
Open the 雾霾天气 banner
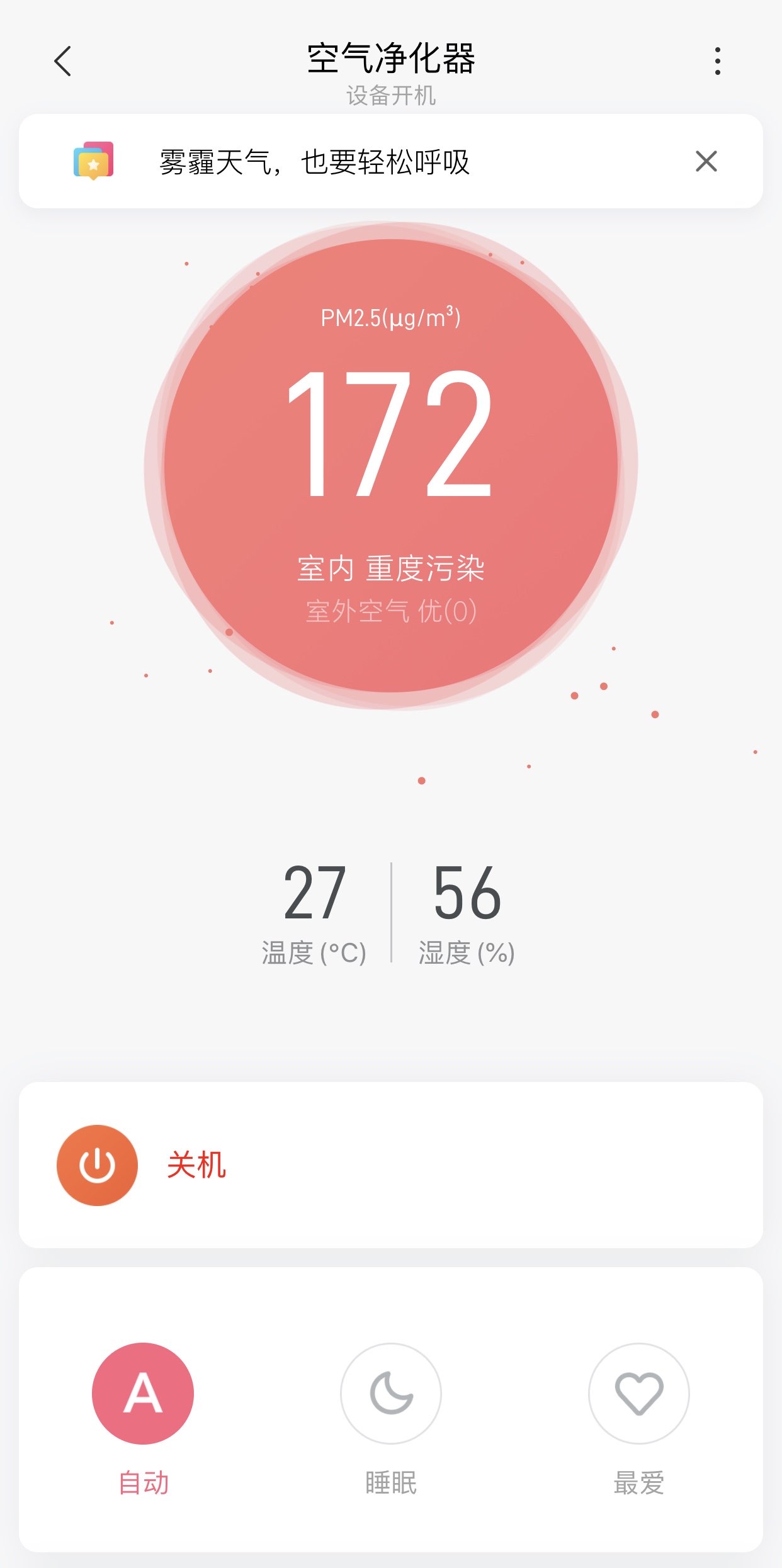pos(315,162)
